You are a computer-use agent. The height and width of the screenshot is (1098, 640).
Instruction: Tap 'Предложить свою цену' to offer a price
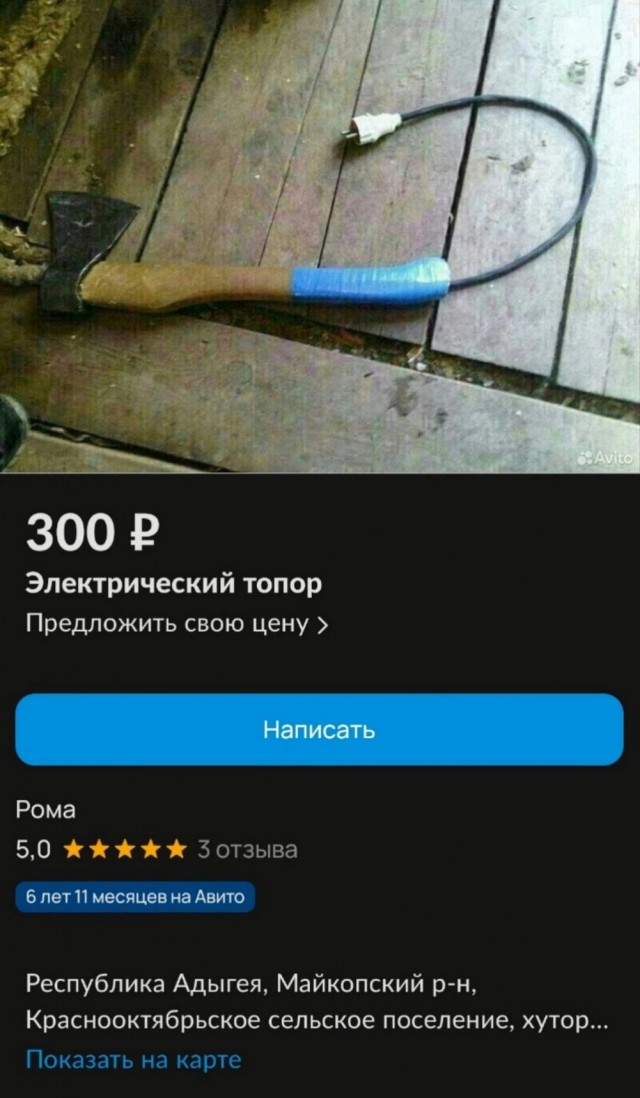tap(176, 624)
